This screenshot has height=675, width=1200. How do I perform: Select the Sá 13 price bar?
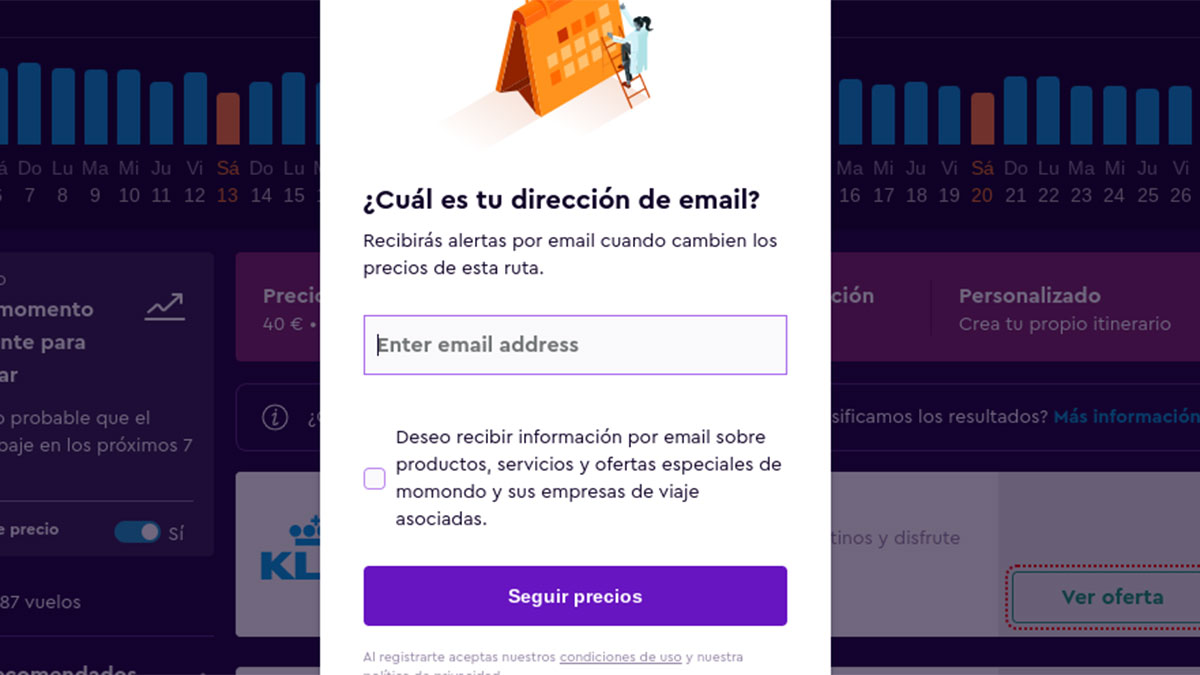click(228, 119)
